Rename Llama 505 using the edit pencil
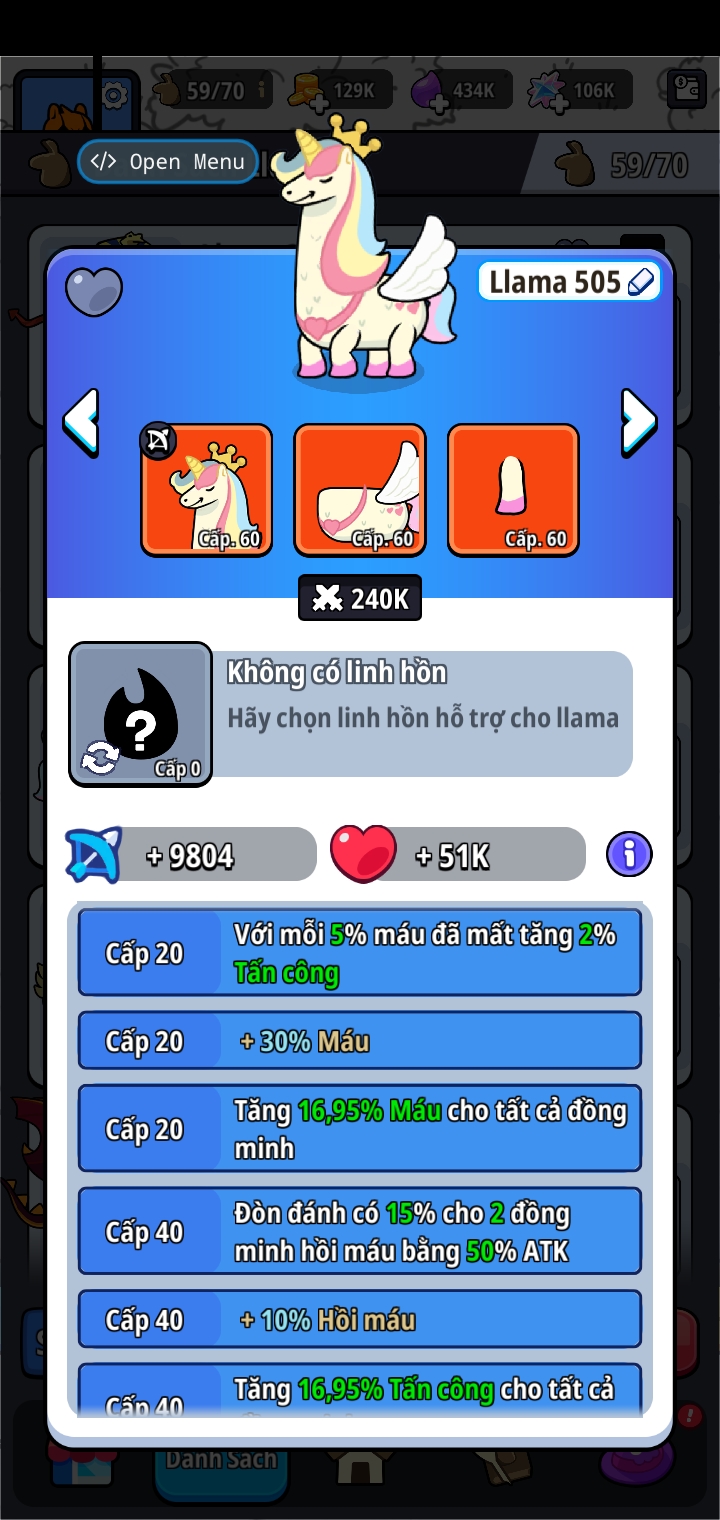 640,283
